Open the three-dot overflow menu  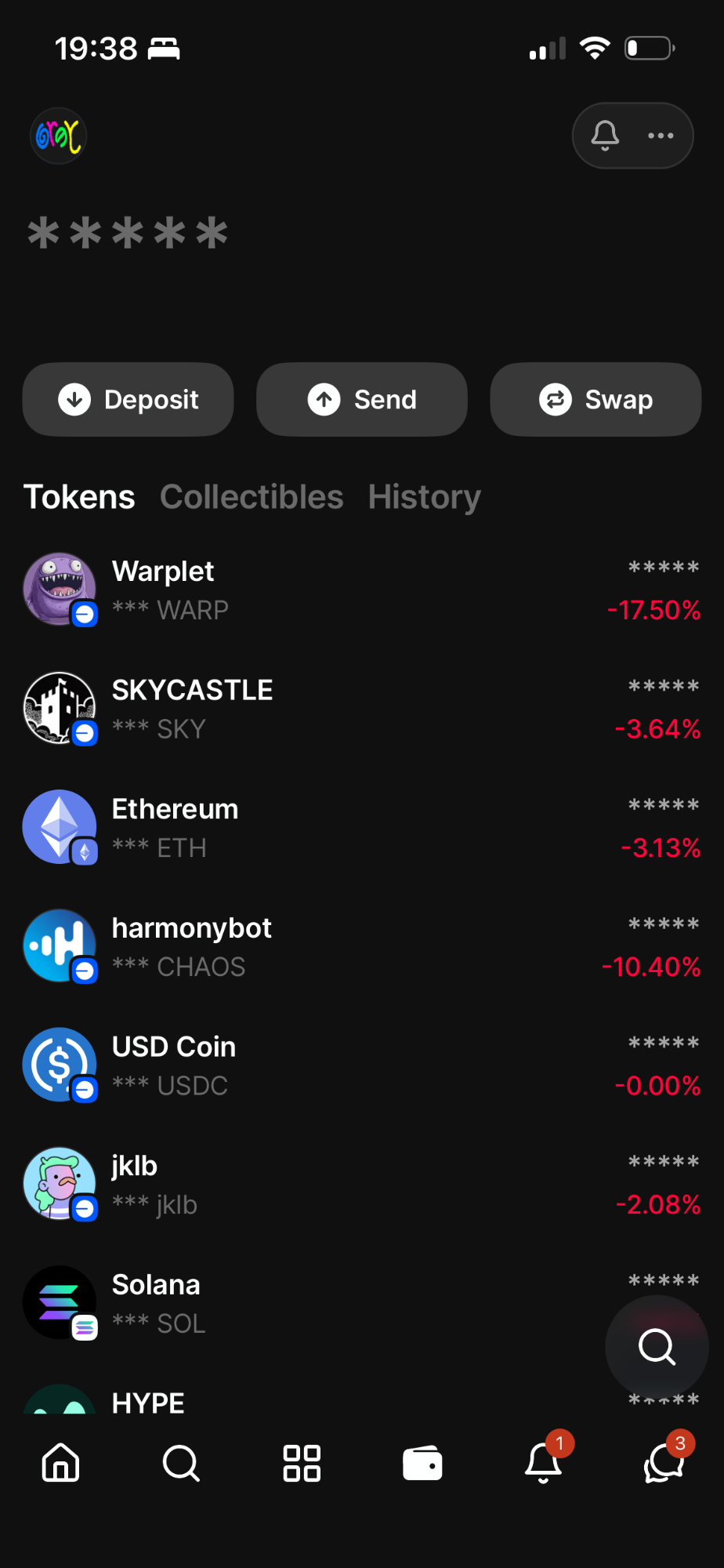[x=661, y=136]
